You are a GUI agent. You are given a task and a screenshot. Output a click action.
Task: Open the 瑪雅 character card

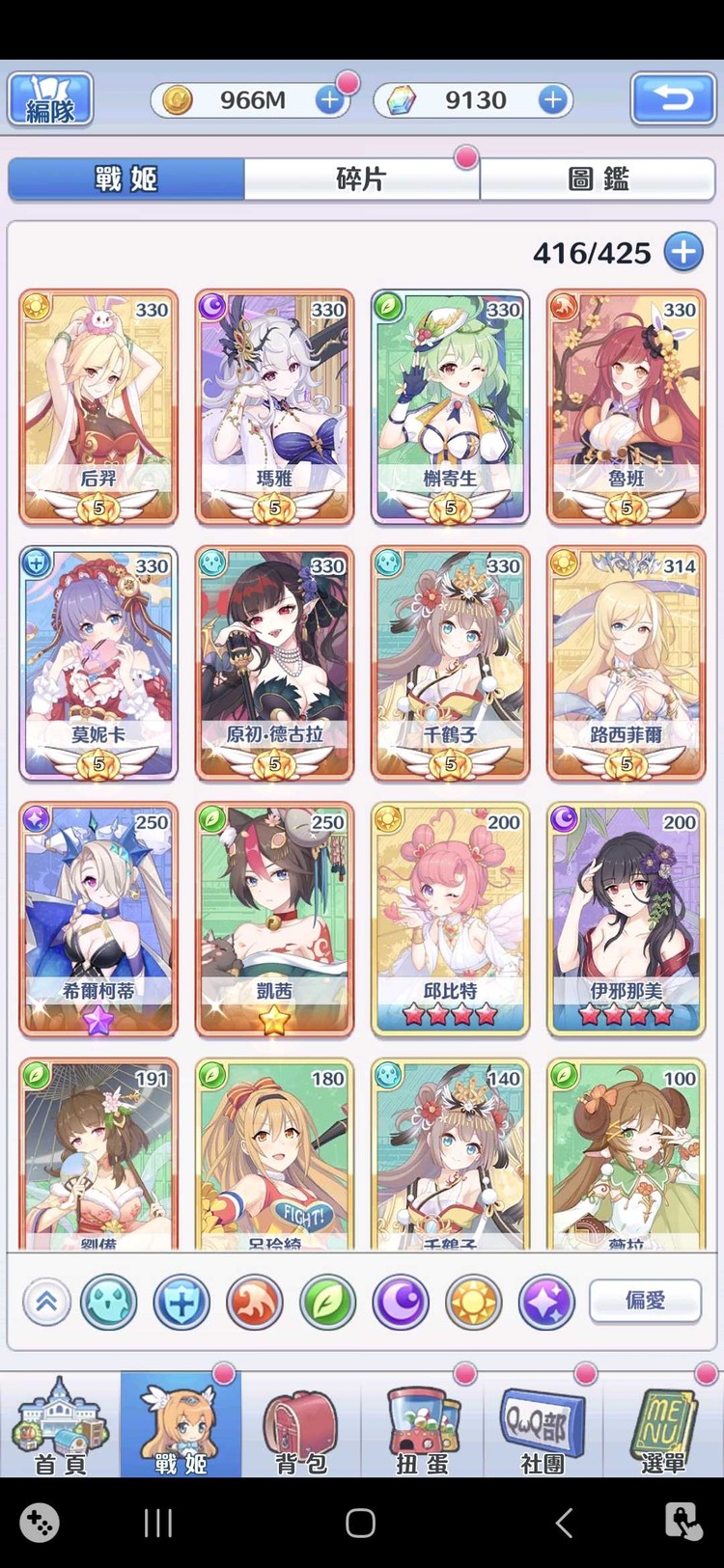coord(274,407)
